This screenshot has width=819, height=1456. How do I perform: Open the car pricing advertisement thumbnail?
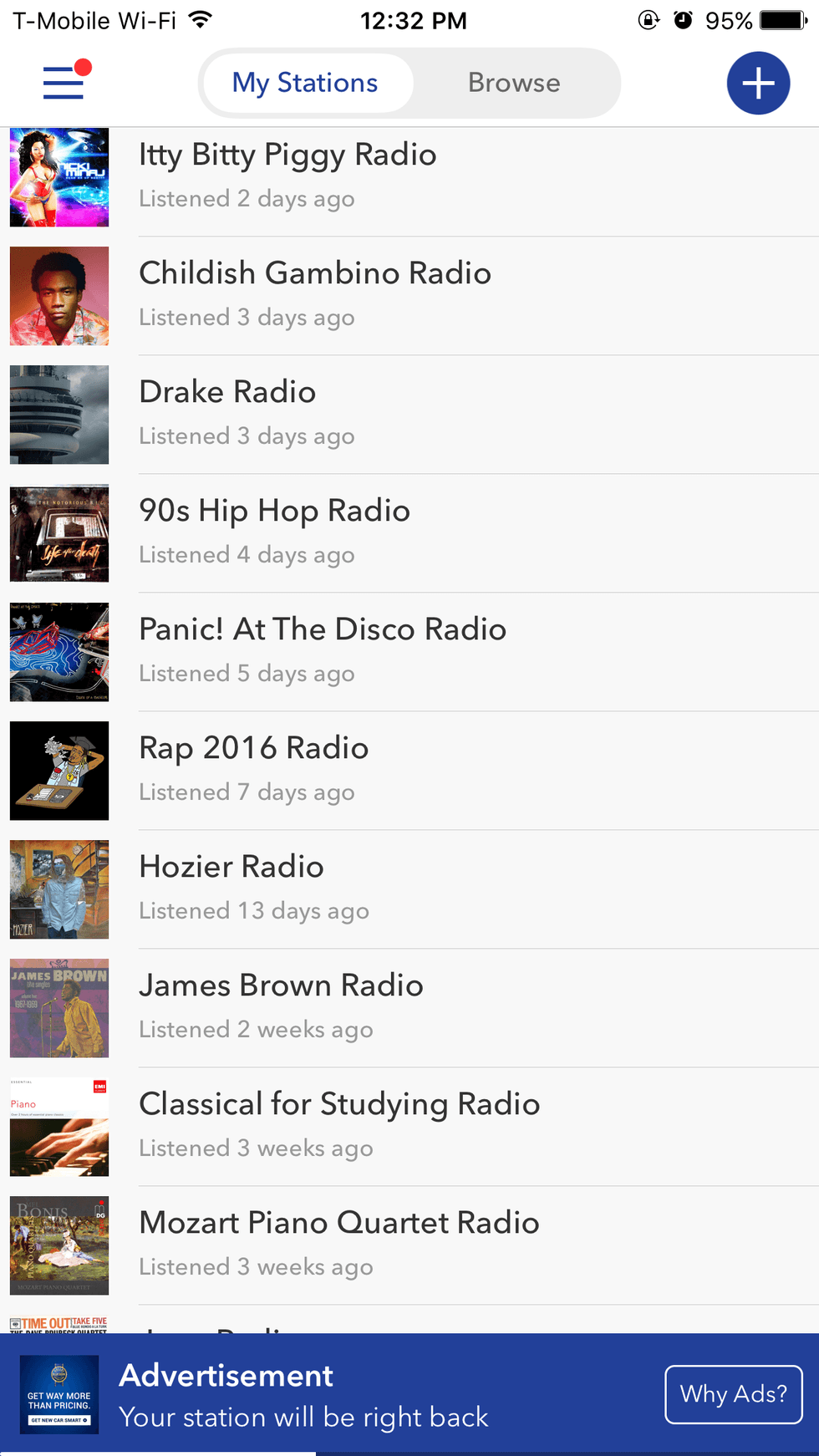coord(59,1394)
